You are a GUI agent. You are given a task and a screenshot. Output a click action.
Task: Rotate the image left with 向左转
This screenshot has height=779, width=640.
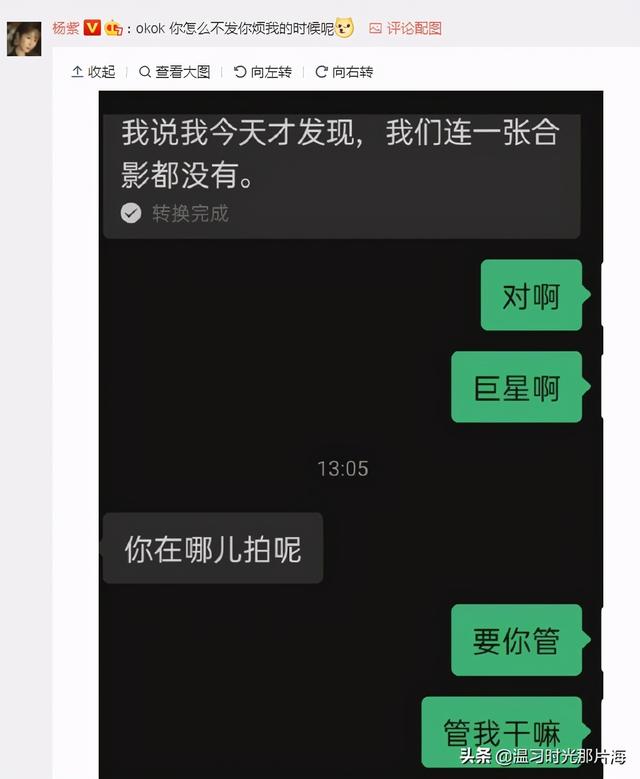click(x=263, y=72)
